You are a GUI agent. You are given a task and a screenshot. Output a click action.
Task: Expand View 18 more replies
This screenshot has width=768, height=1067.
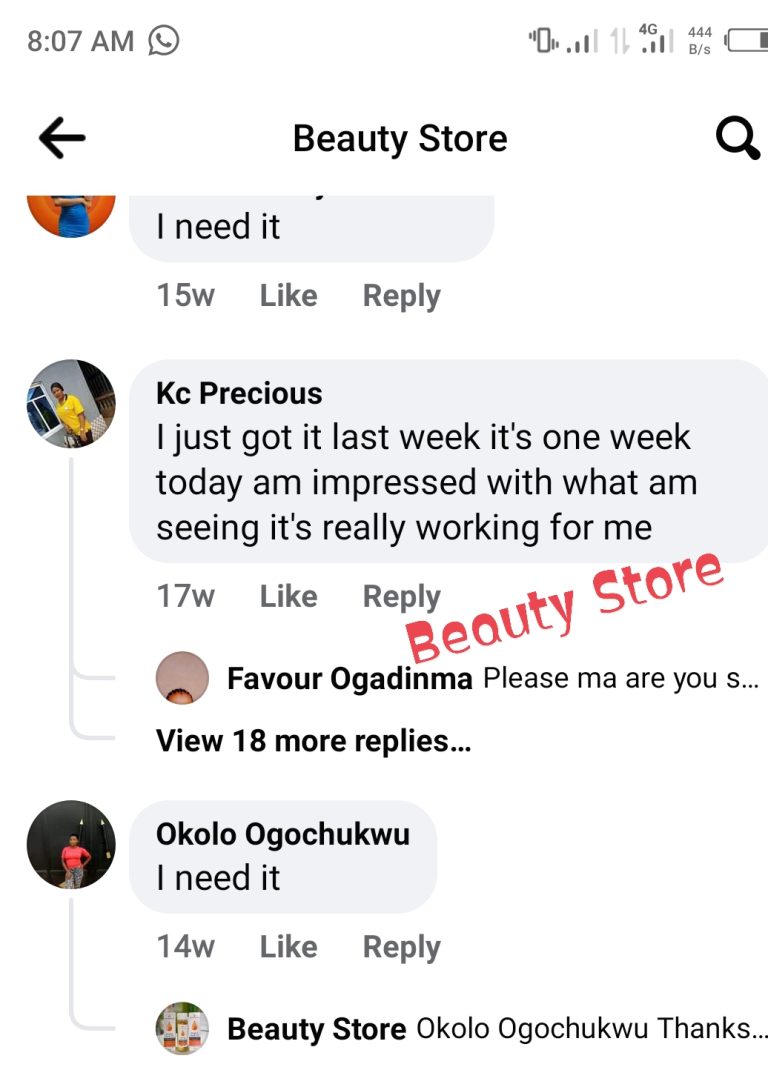[313, 741]
